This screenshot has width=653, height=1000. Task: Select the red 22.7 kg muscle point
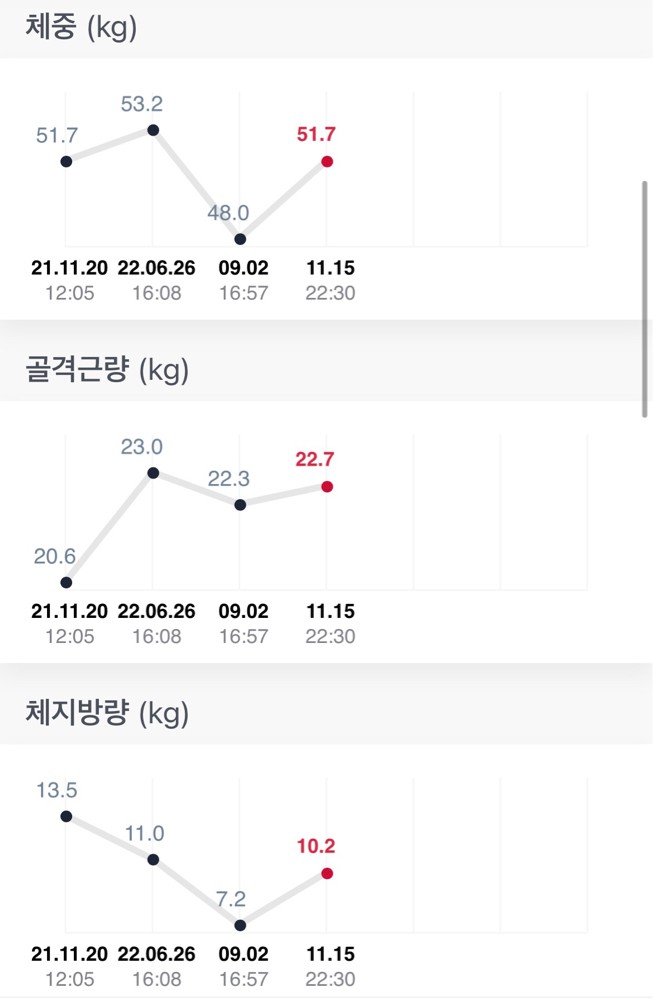pyautogui.click(x=327, y=487)
